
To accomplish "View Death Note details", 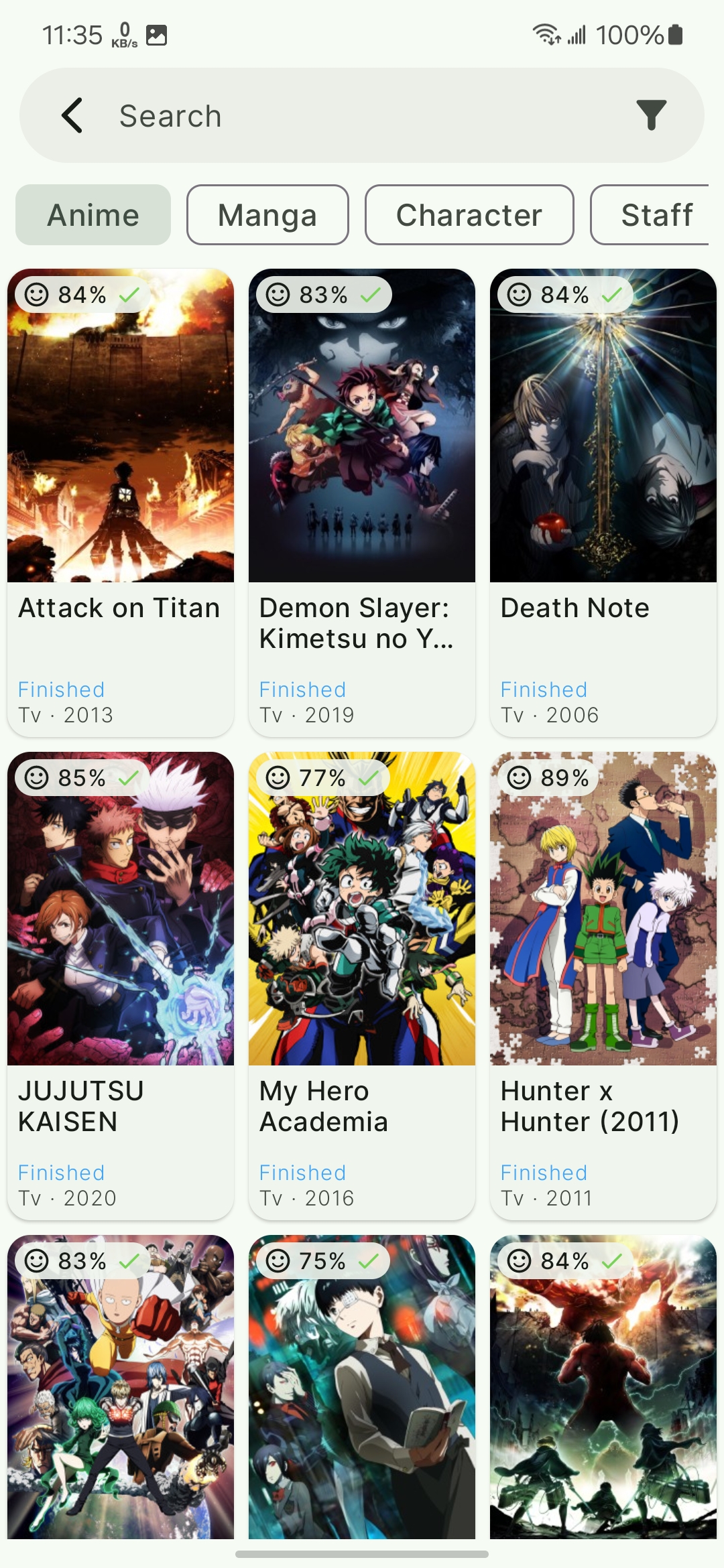I will click(x=603, y=503).
